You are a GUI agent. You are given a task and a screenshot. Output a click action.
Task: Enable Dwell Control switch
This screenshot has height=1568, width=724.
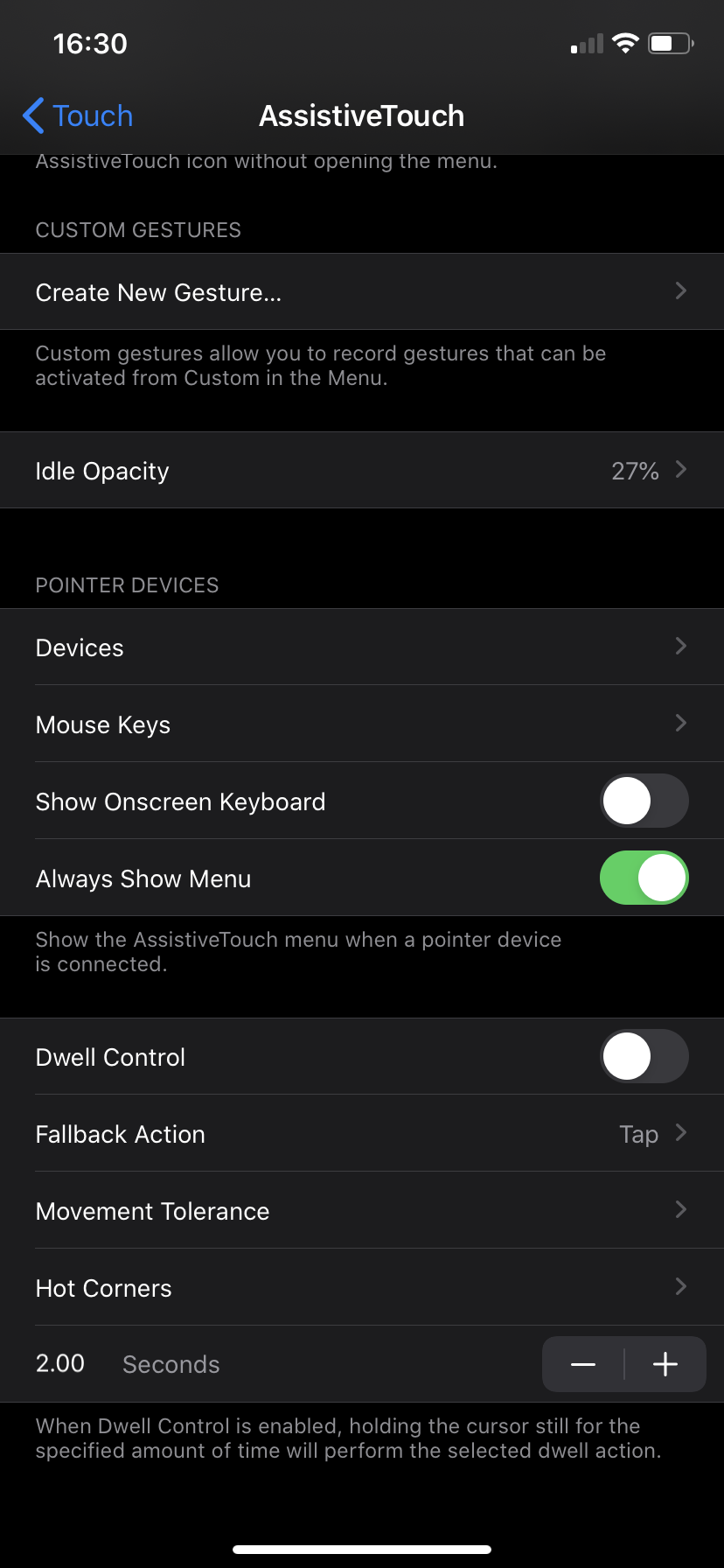click(644, 1057)
